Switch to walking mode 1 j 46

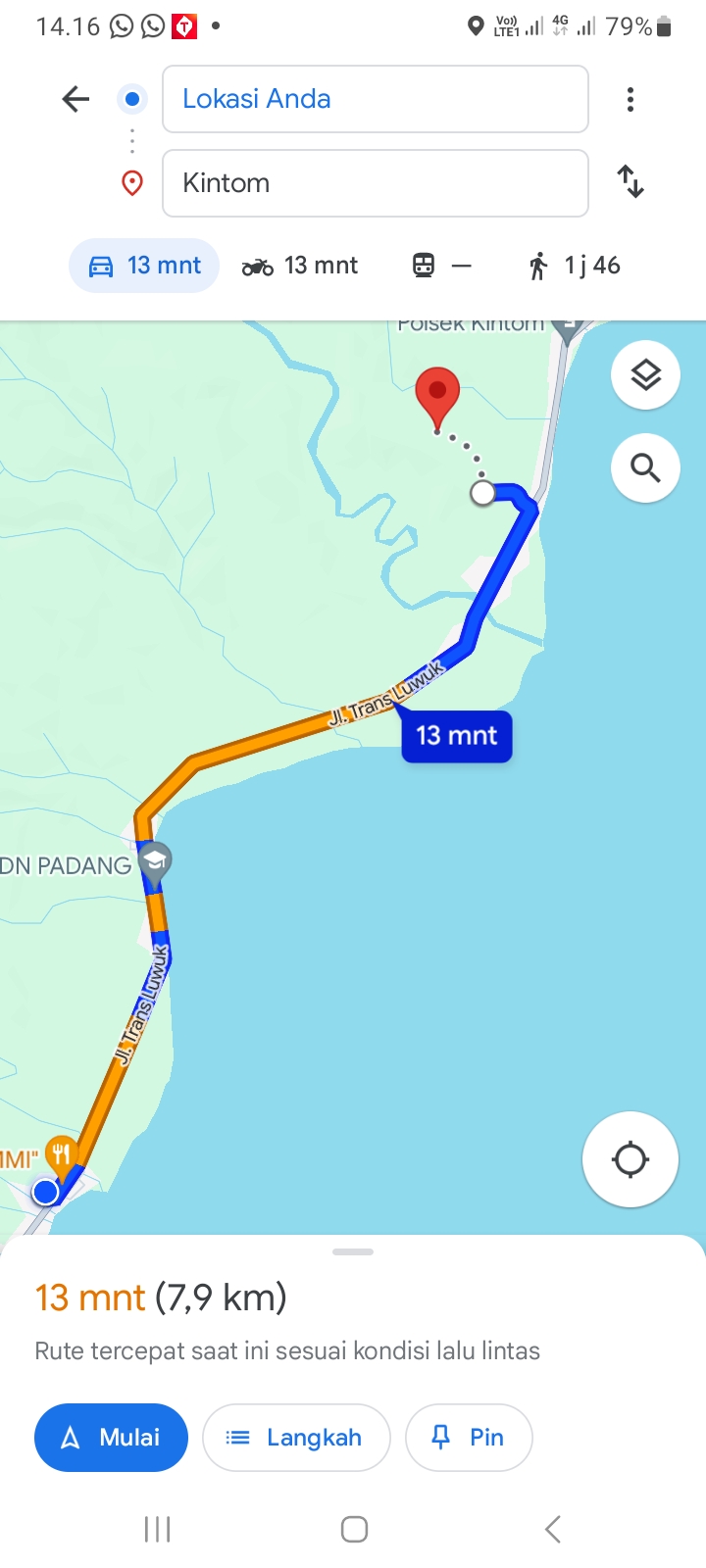[574, 266]
